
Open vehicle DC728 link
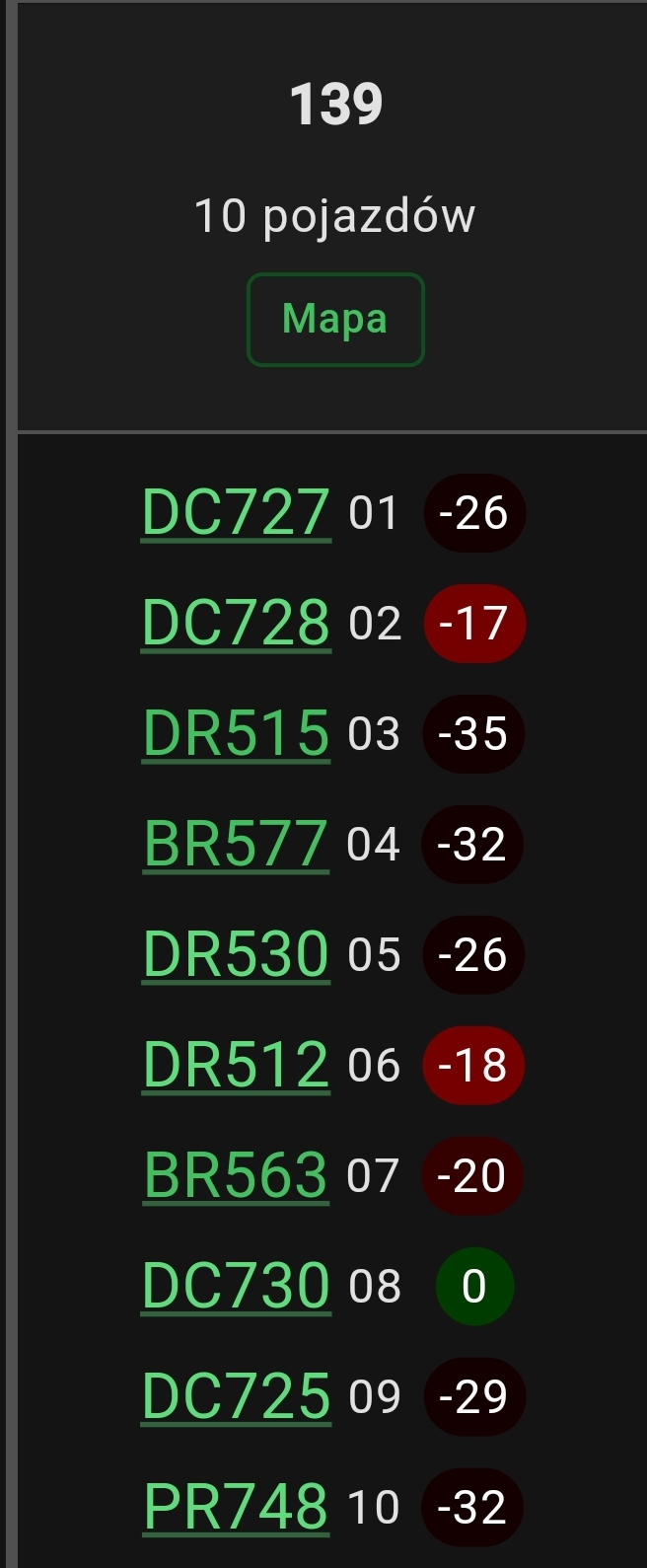(x=236, y=624)
